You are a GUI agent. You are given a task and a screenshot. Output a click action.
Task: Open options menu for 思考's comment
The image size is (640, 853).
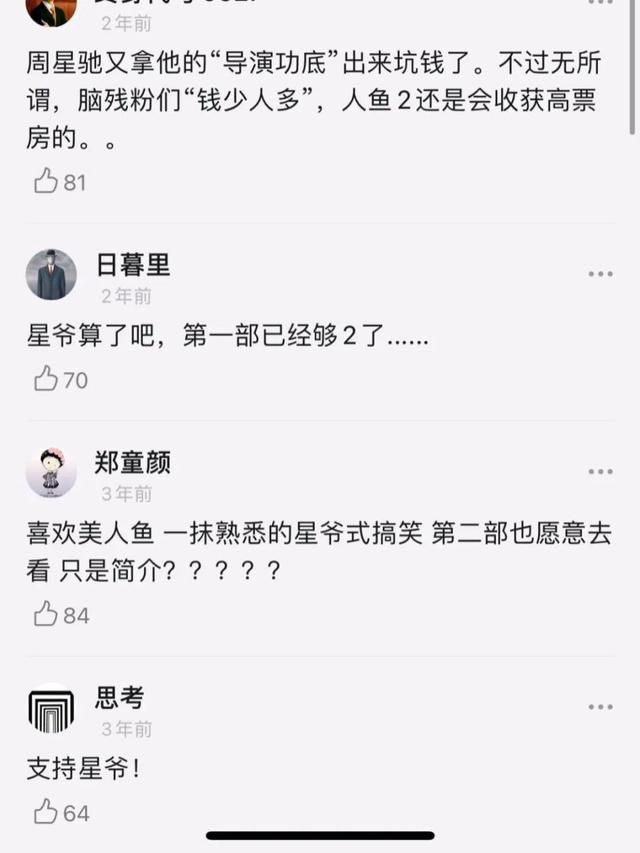tap(600, 707)
